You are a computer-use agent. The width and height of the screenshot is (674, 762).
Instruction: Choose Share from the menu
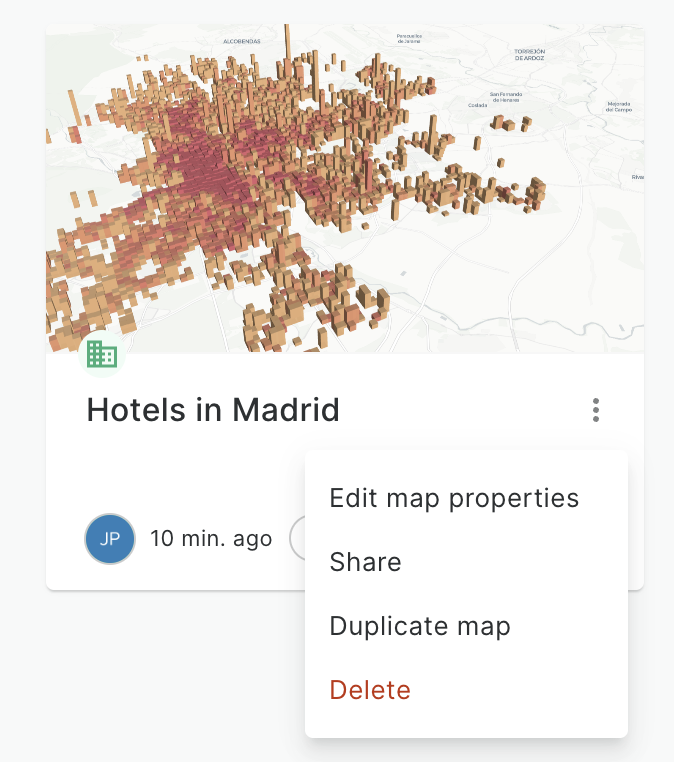[x=366, y=562]
